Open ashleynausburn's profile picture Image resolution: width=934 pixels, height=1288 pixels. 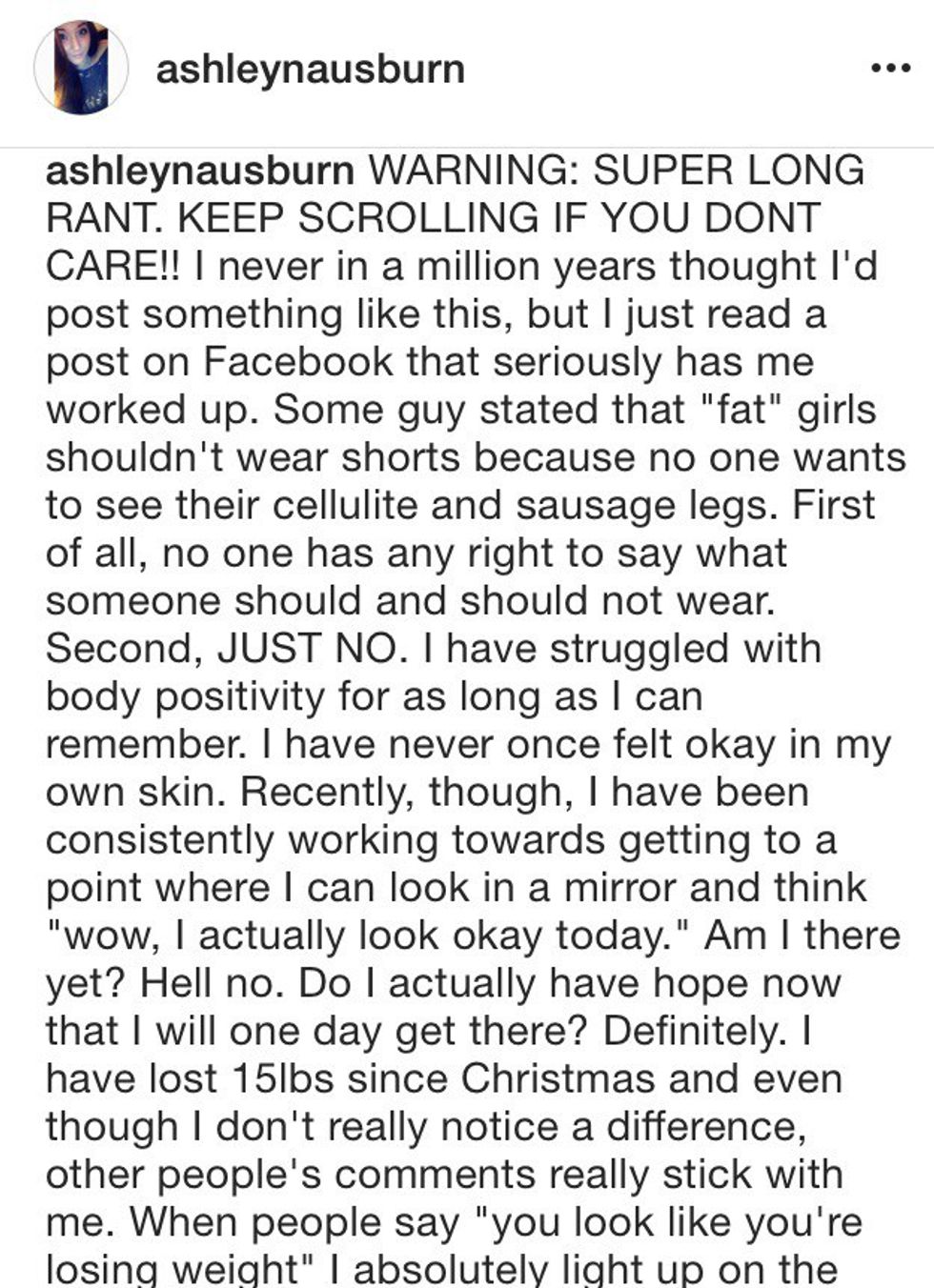[81, 69]
